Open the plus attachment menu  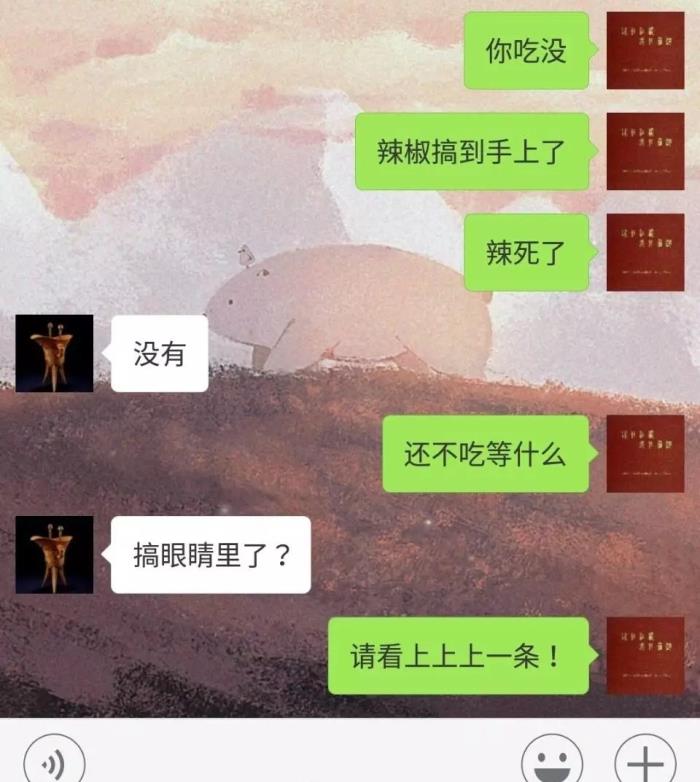(645, 764)
